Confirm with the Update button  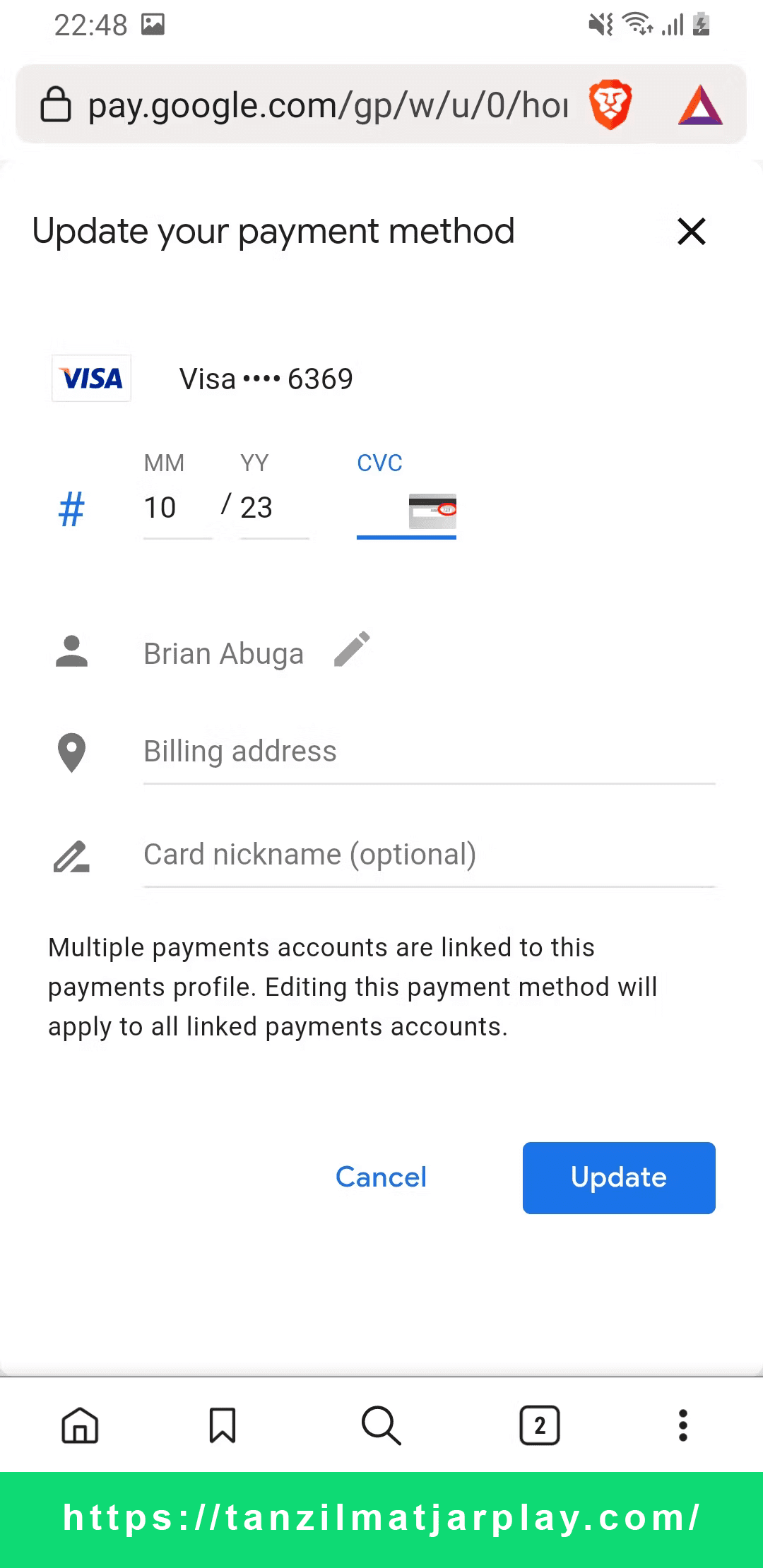pyautogui.click(x=618, y=1177)
